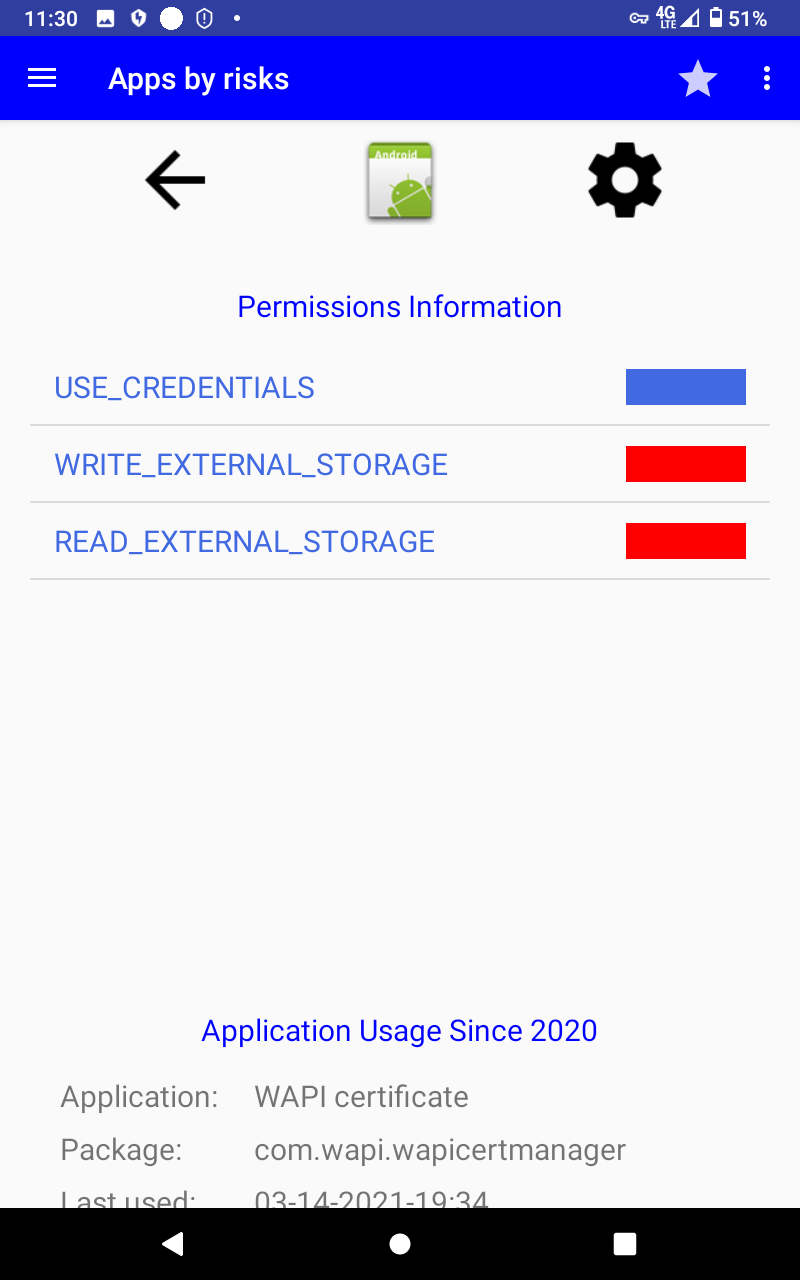Open the three-dot overflow menu
This screenshot has width=800, height=1280.
767,79
